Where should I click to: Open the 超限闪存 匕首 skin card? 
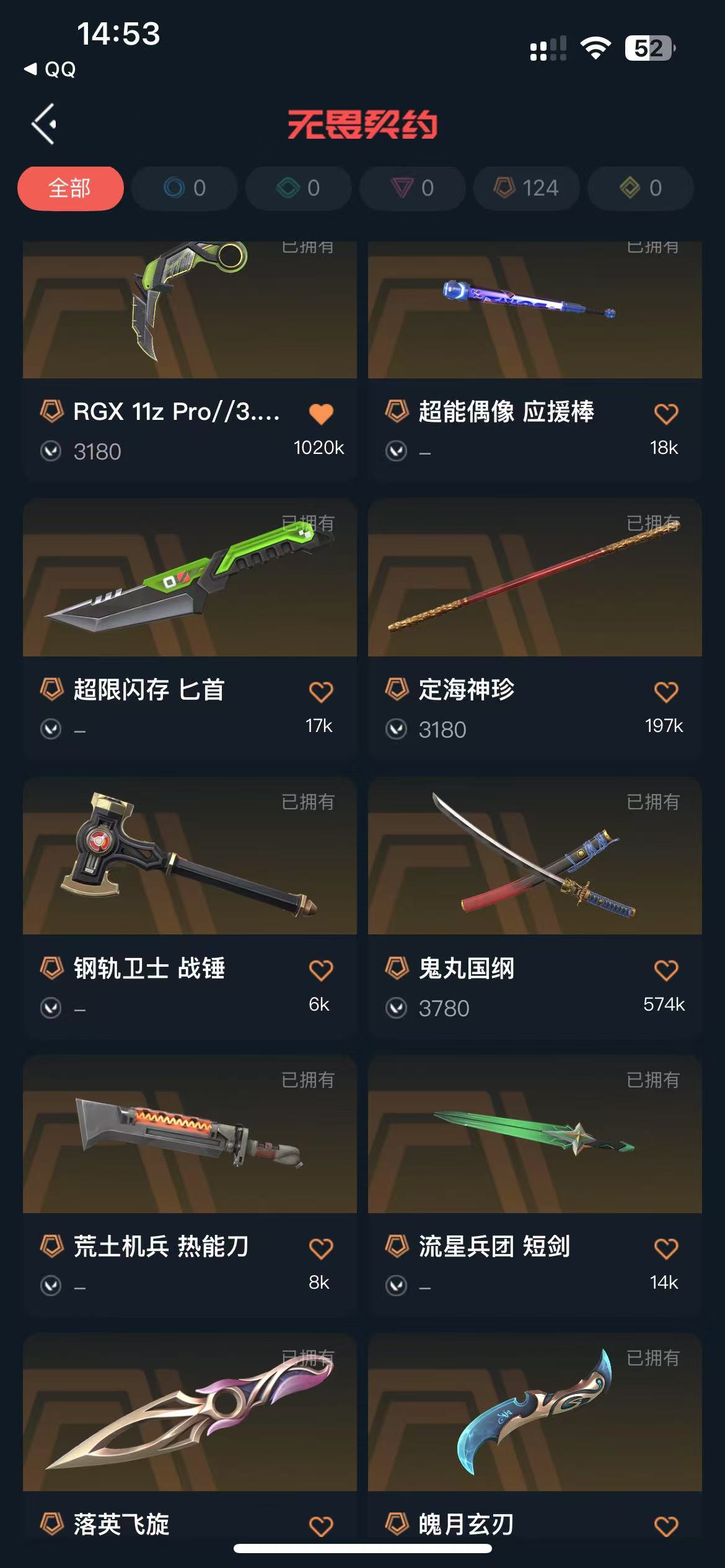[x=190, y=630]
